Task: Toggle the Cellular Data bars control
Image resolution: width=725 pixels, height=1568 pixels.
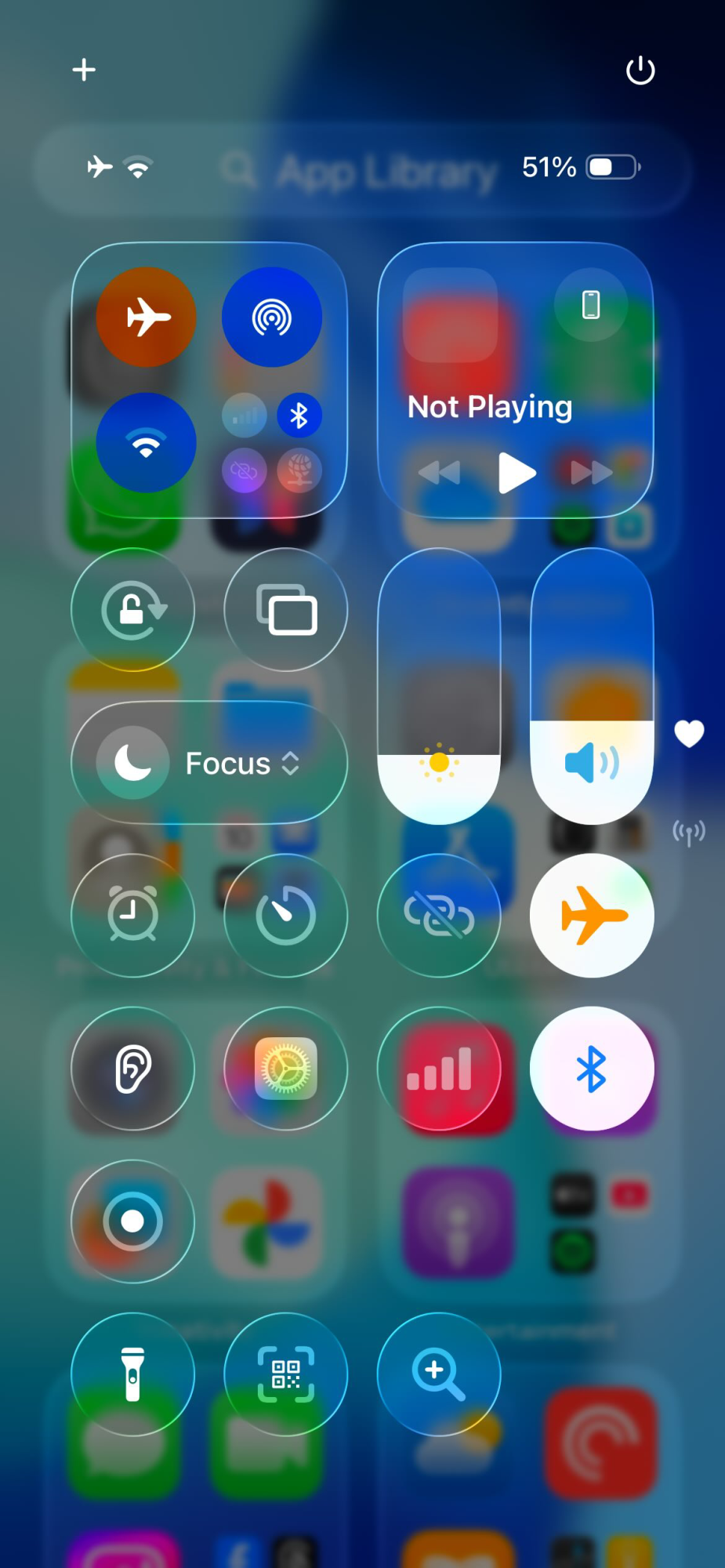Action: point(439,1069)
